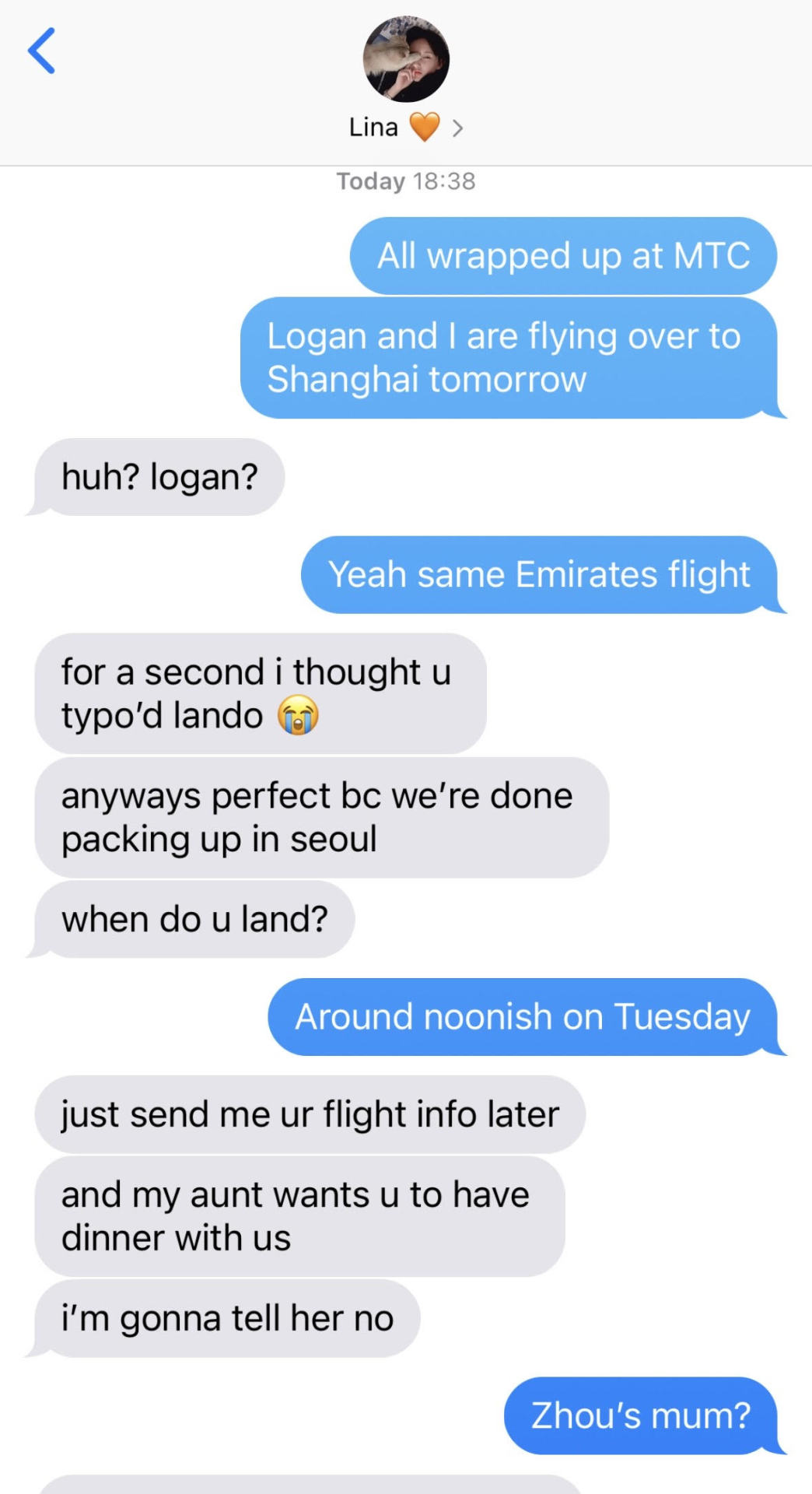Go back to the messages list
This screenshot has height=1494, width=812.
41,51
